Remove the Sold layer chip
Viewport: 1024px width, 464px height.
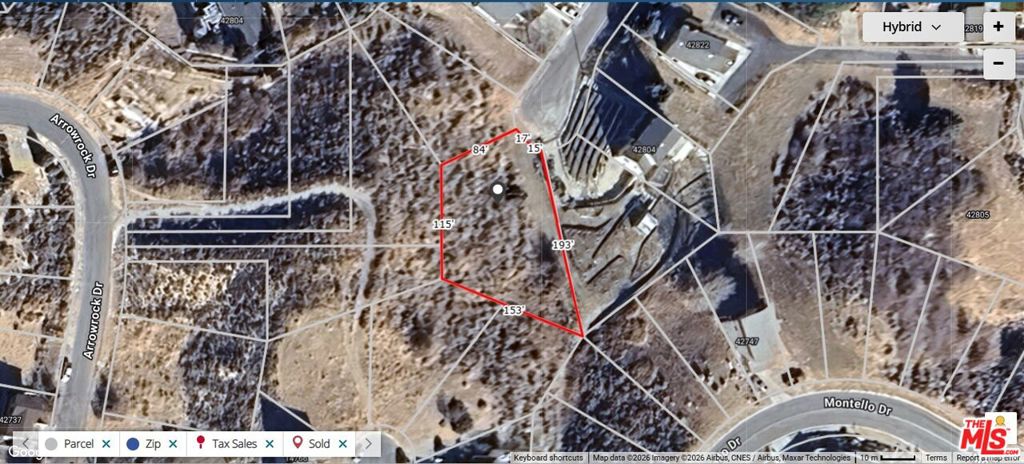(343, 443)
